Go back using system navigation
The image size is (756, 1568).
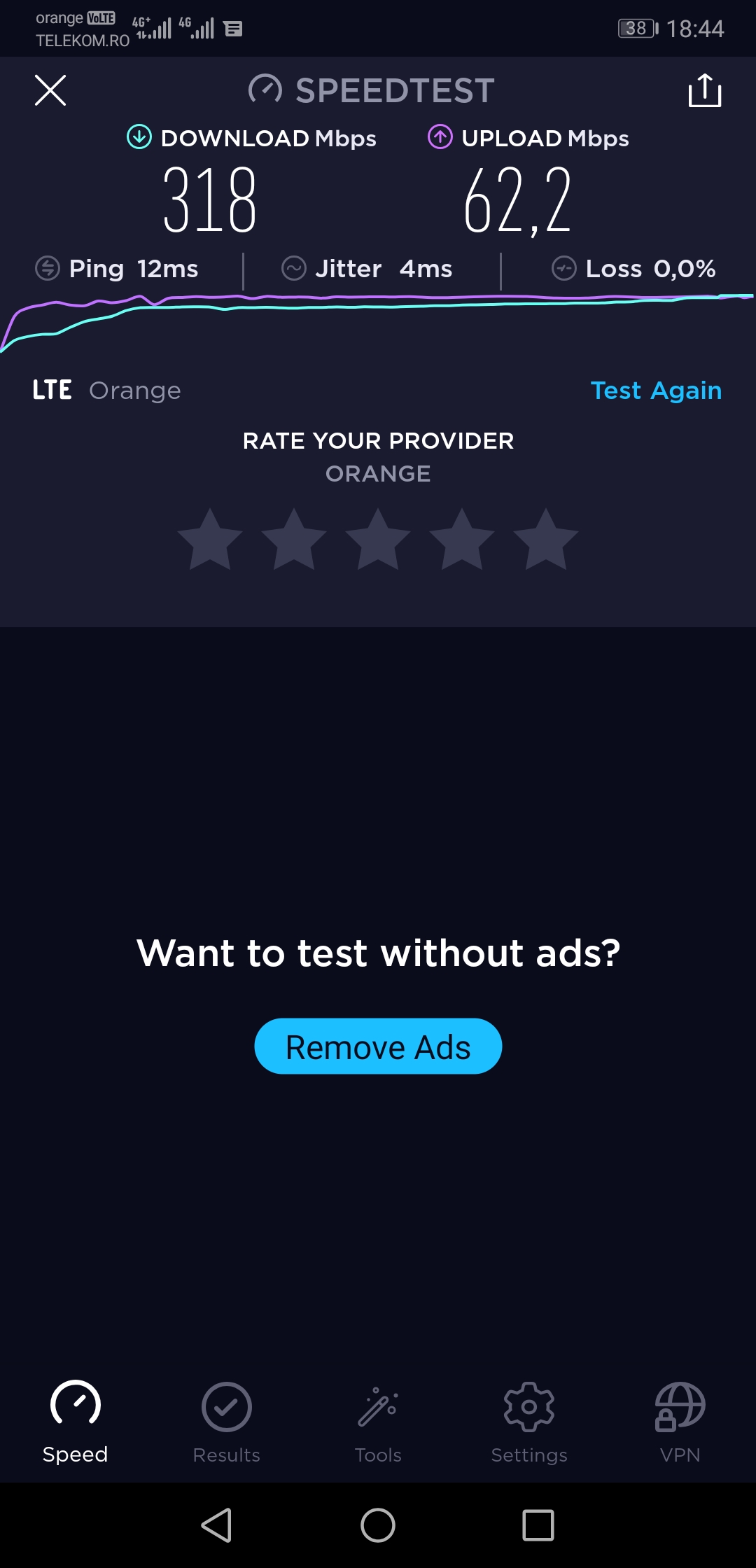click(217, 1525)
